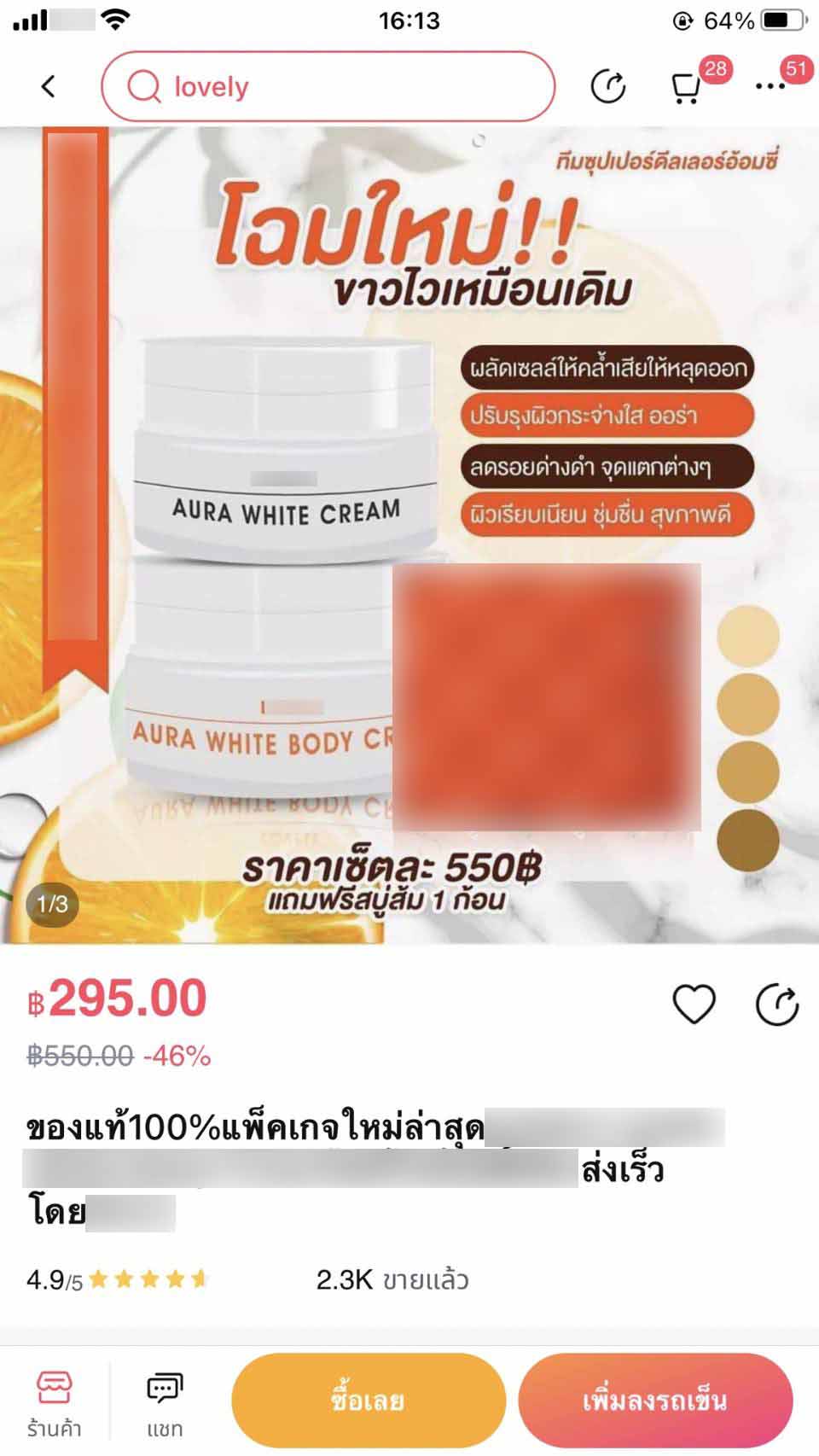This screenshot has width=819, height=1456.
Task: Tap the share icon beside the heart
Action: click(777, 1004)
